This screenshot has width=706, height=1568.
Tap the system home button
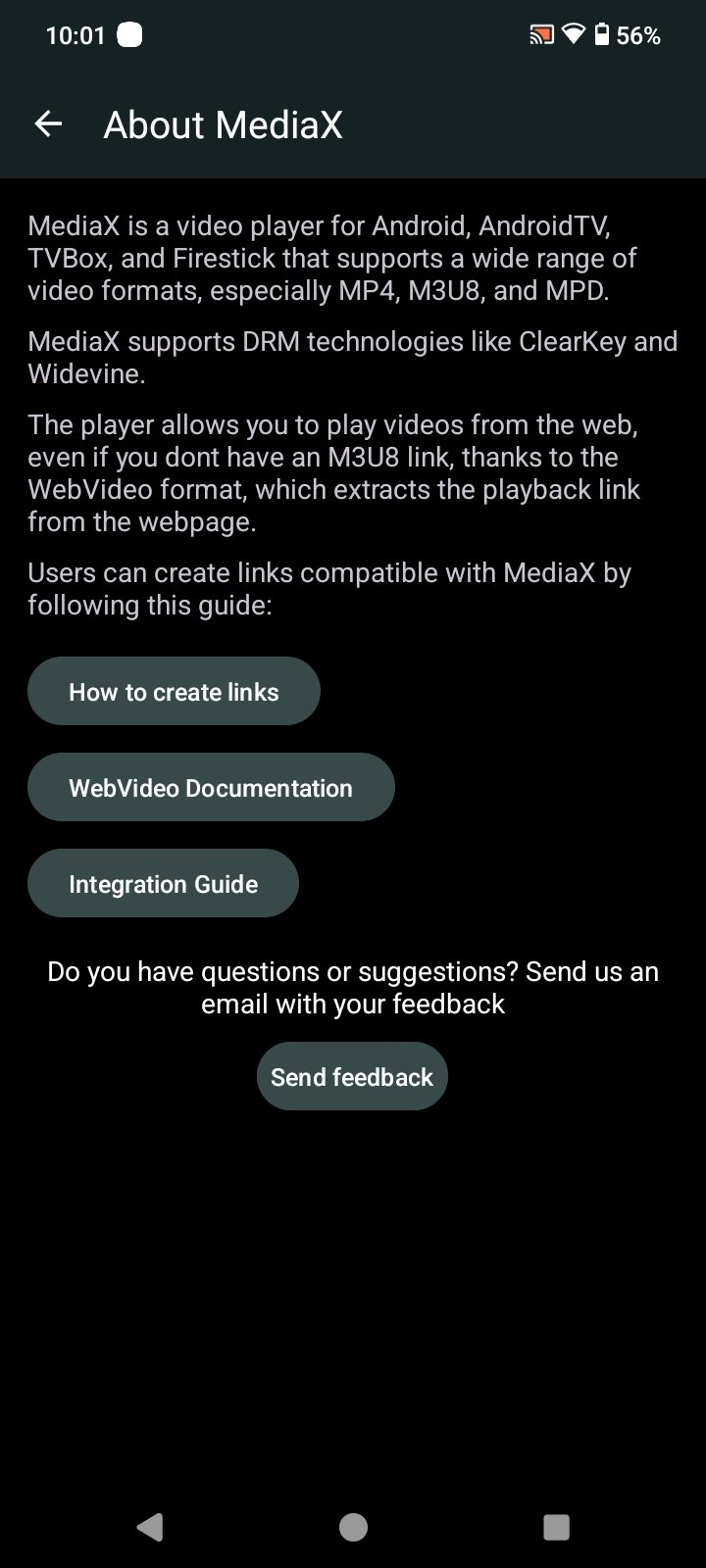[x=353, y=1526]
